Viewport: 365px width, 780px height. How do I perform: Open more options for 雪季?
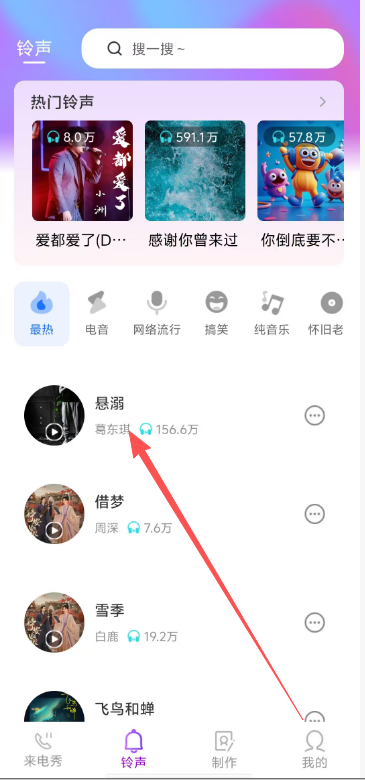coord(315,622)
